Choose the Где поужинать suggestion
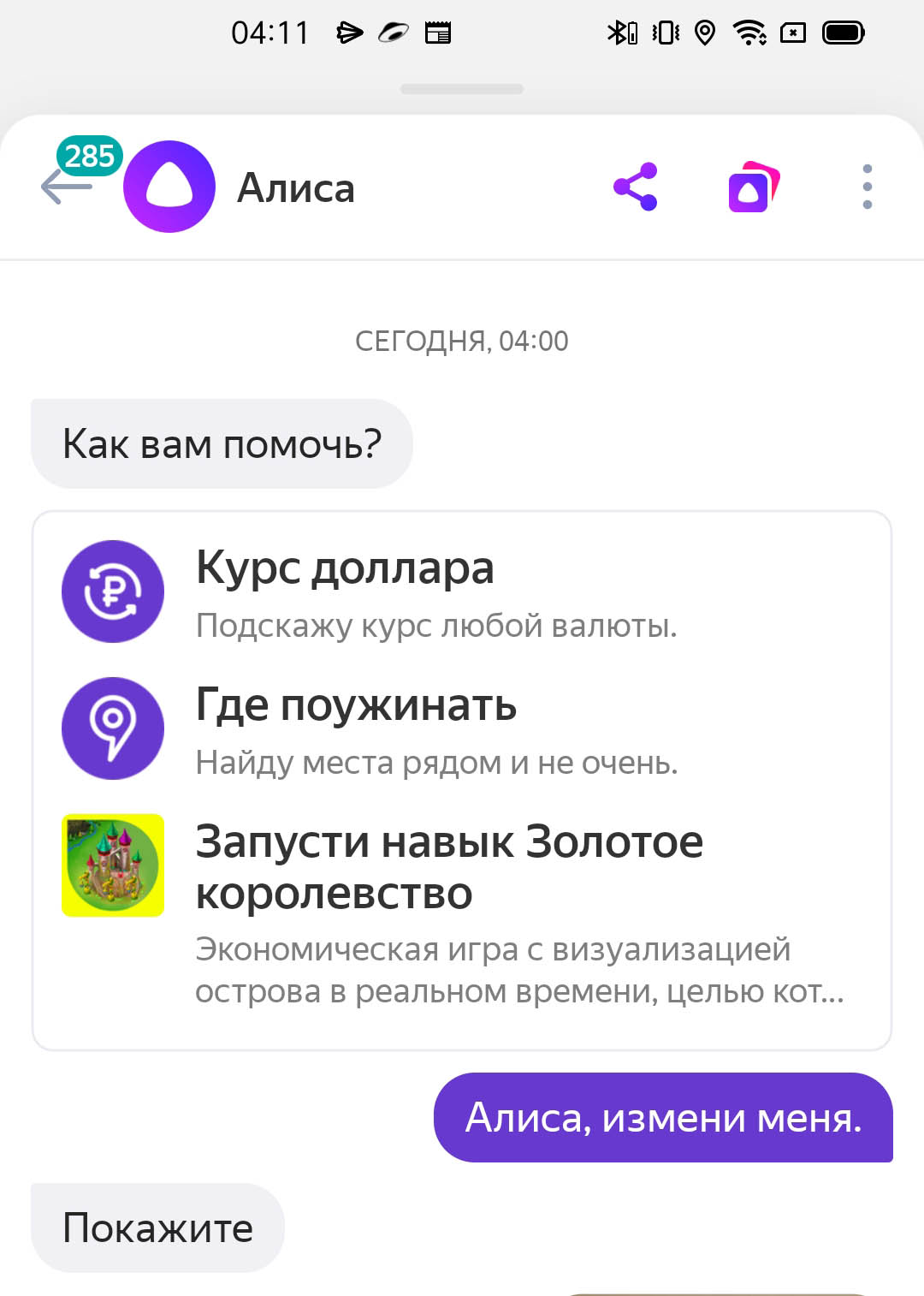This screenshot has height=1296, width=924. [x=436, y=729]
